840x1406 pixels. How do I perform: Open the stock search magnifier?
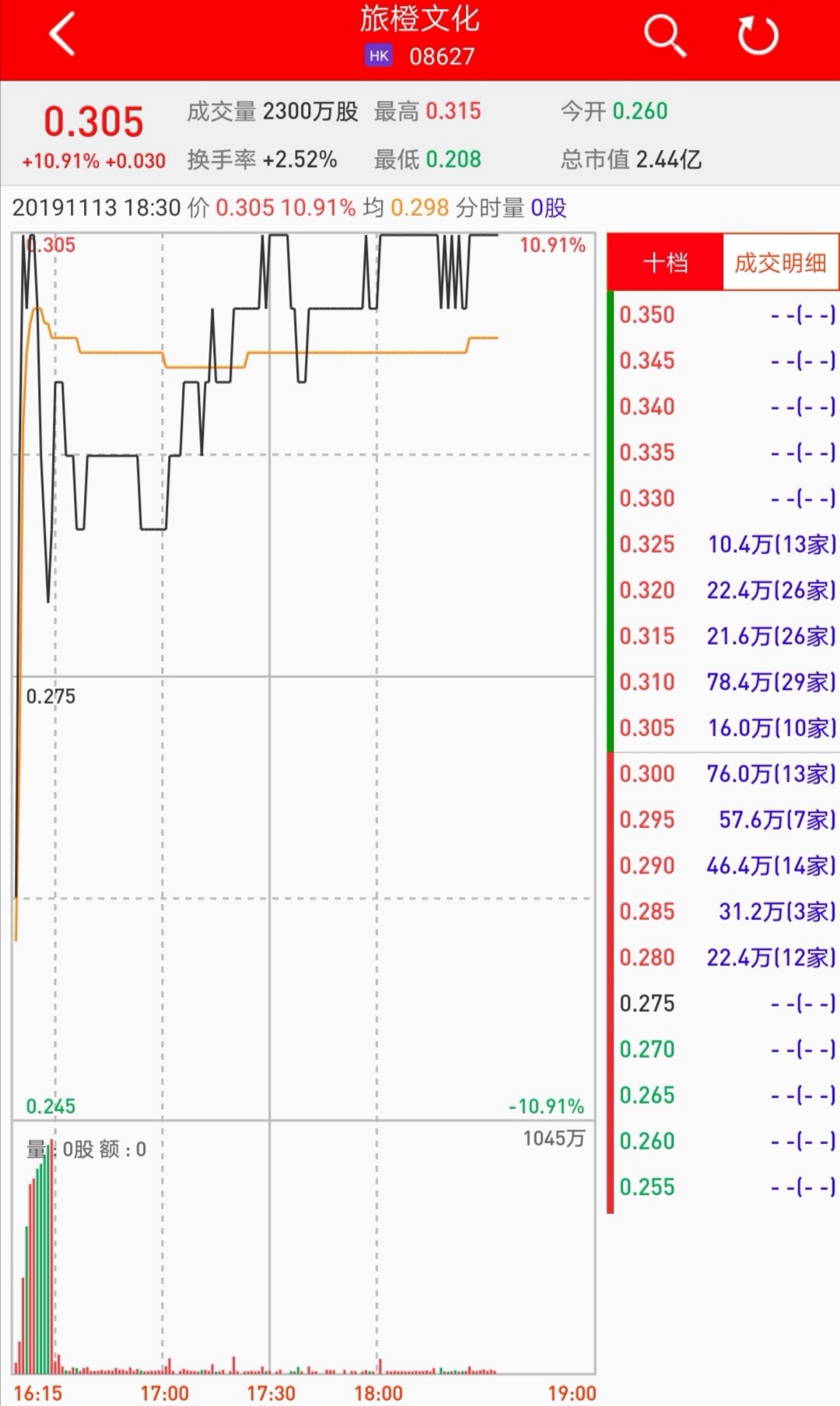coord(665,36)
